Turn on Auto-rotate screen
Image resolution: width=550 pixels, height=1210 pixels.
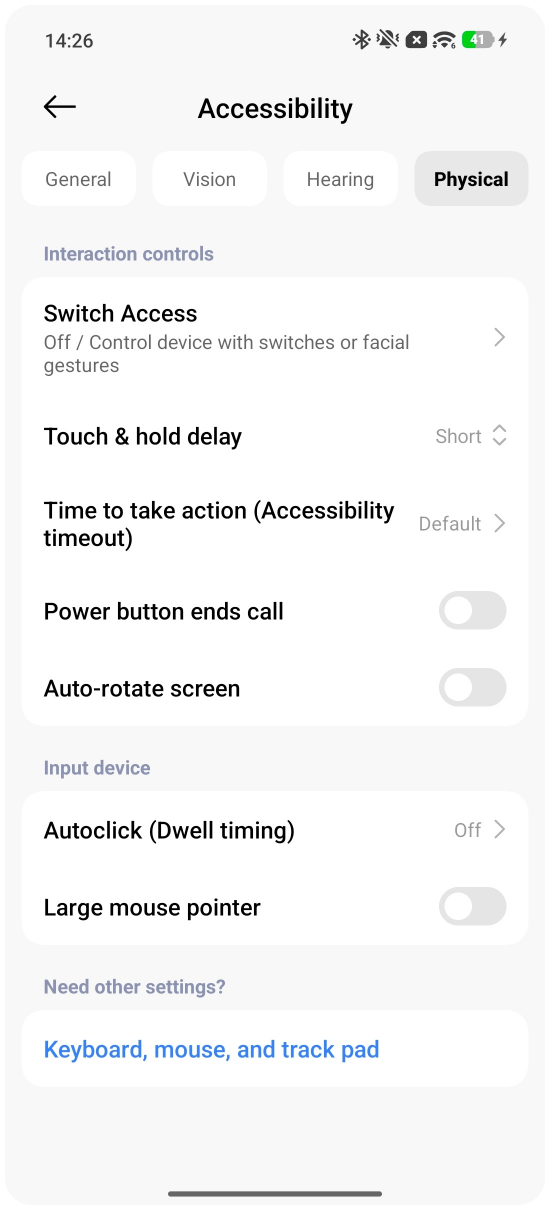click(x=472, y=688)
